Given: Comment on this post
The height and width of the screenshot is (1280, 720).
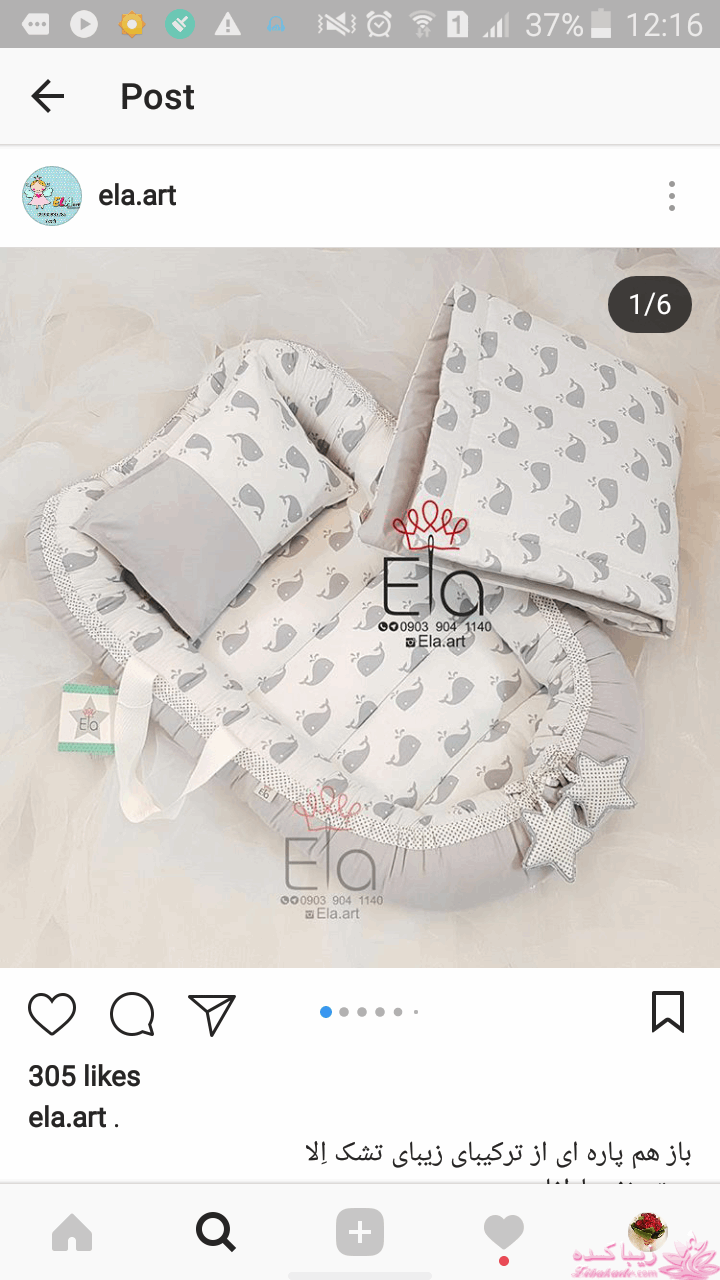Looking at the screenshot, I should (132, 1013).
